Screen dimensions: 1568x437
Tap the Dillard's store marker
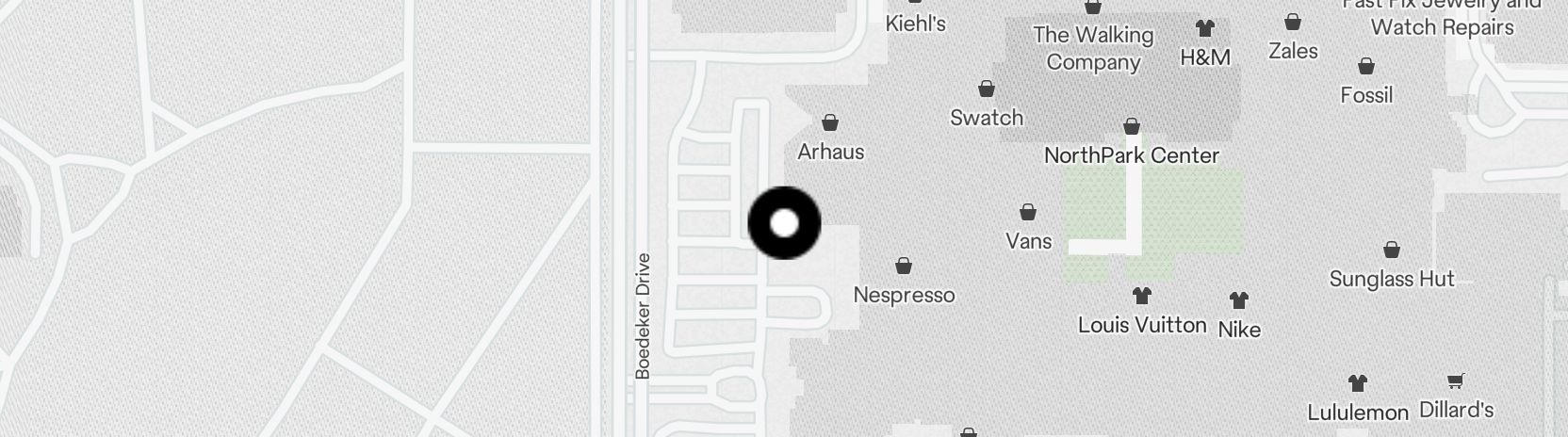pos(1456,382)
